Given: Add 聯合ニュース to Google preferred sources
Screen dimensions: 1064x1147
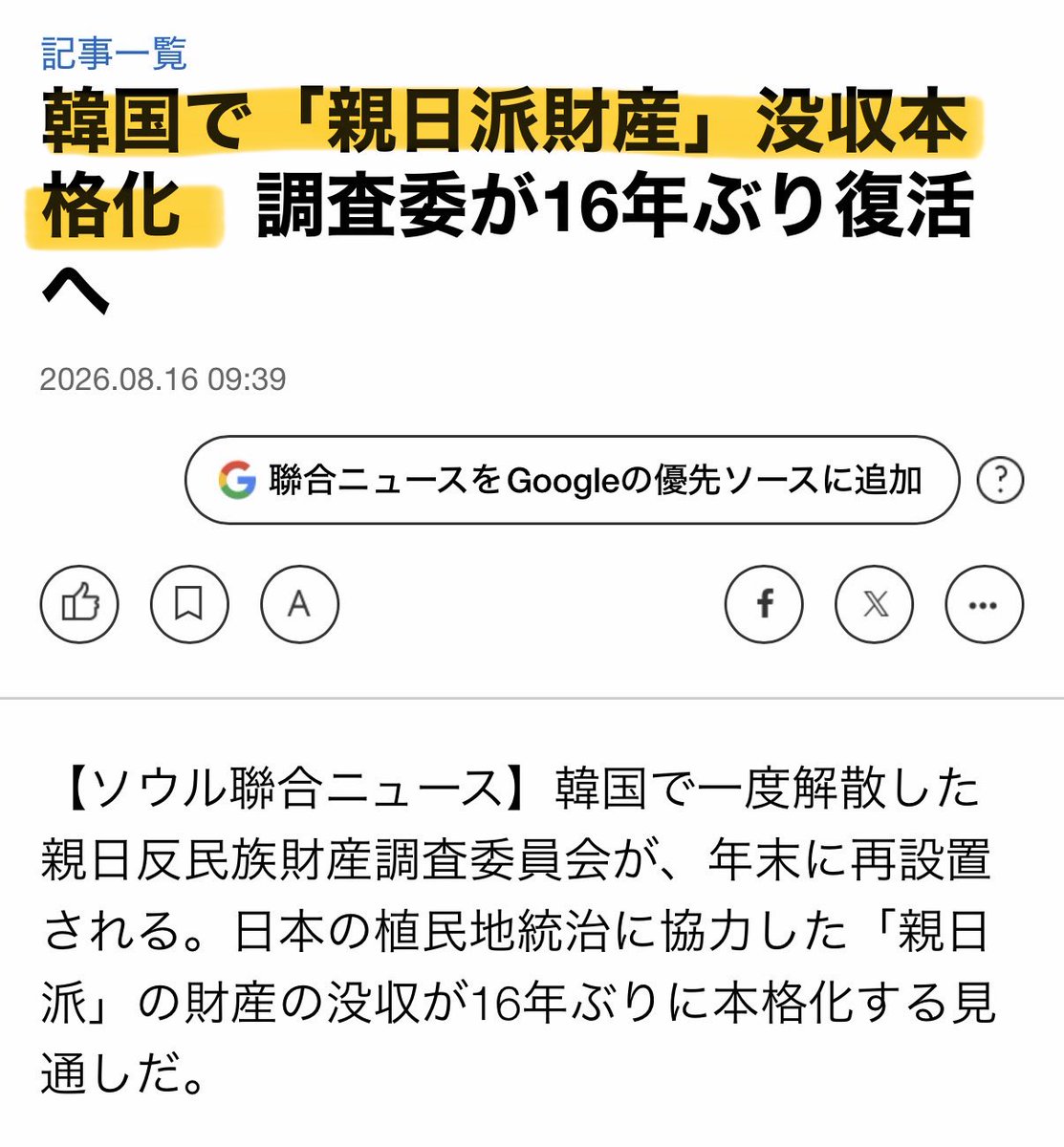Looking at the screenshot, I should coord(572,480).
